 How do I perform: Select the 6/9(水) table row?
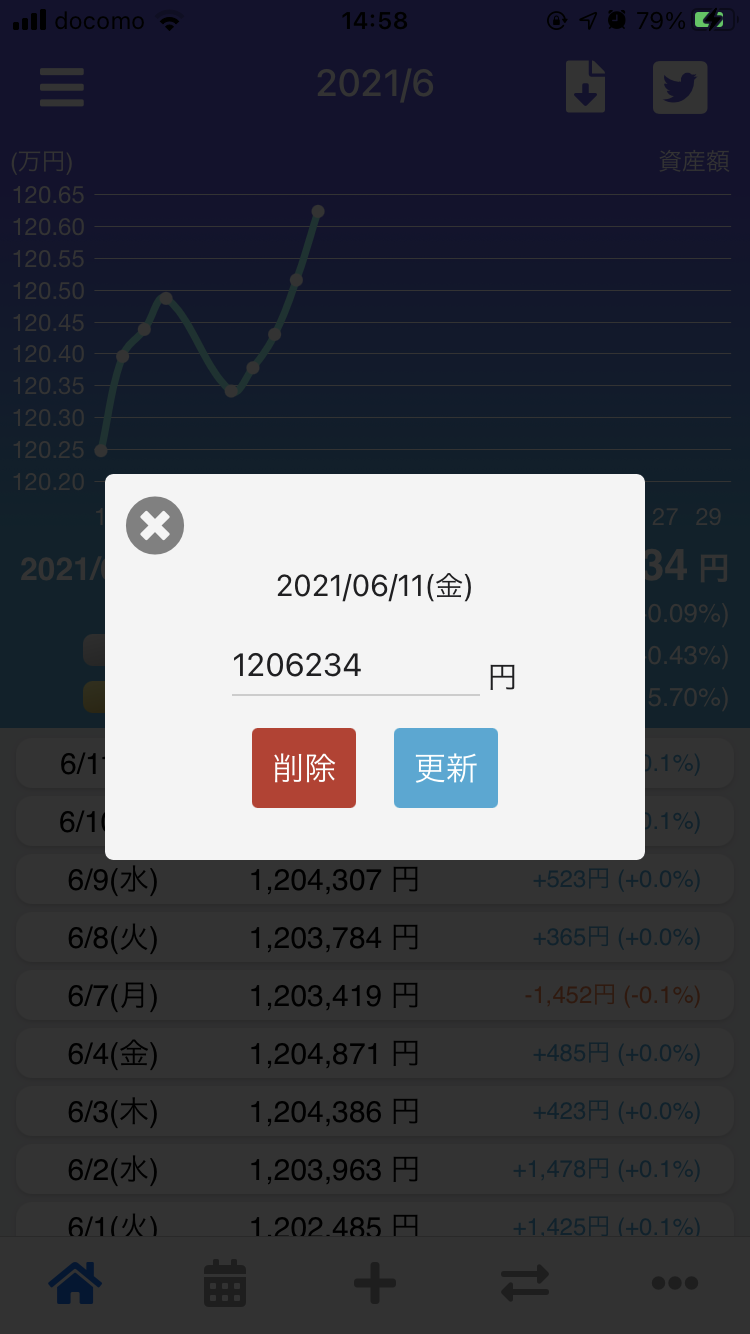pyautogui.click(x=375, y=878)
